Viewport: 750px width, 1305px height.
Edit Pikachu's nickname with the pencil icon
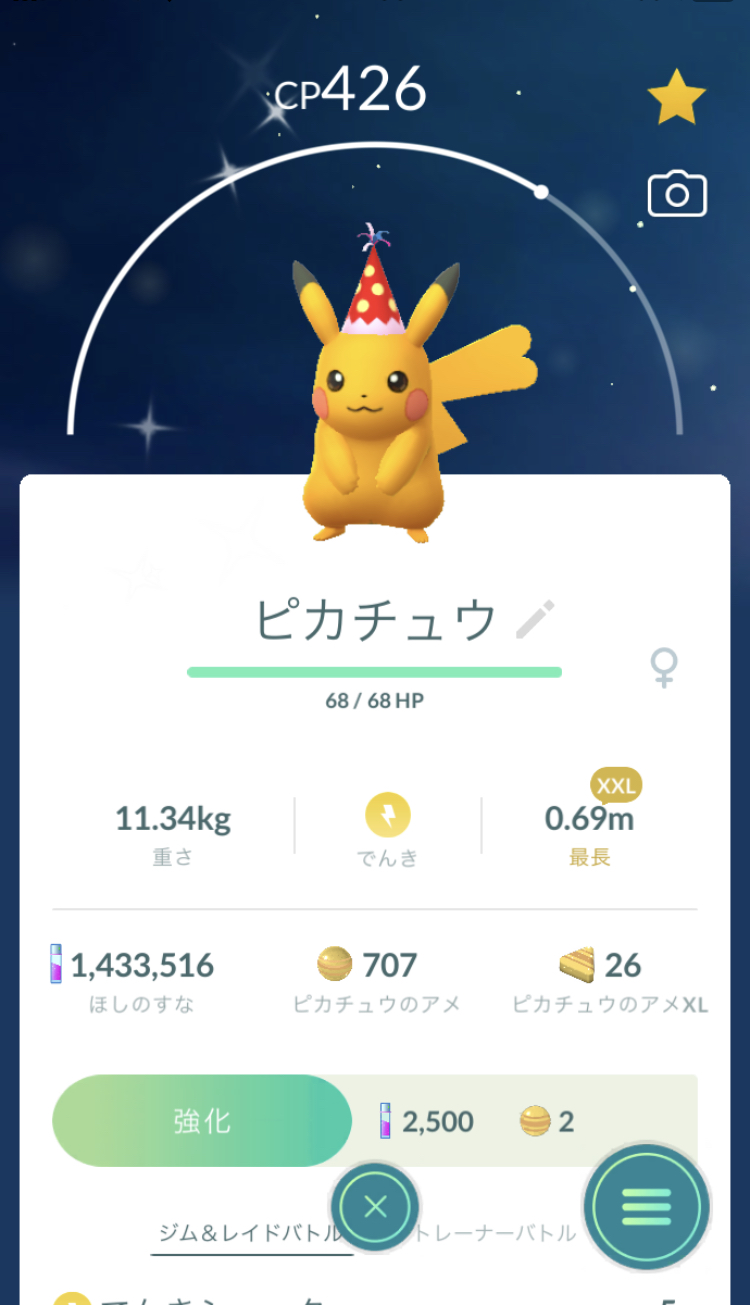pyautogui.click(x=535, y=619)
